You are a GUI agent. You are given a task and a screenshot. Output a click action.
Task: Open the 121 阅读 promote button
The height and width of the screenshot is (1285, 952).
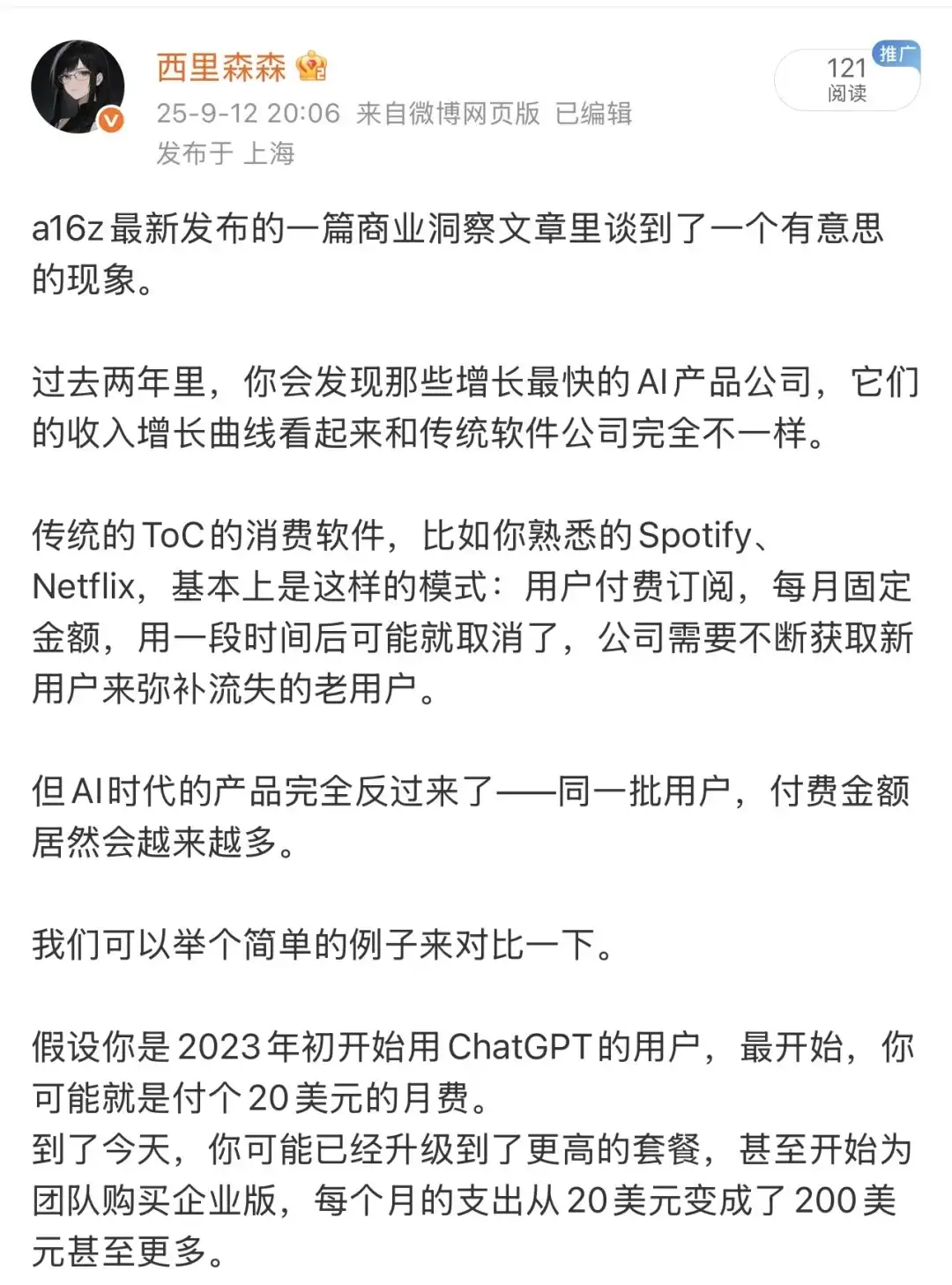pos(846,79)
